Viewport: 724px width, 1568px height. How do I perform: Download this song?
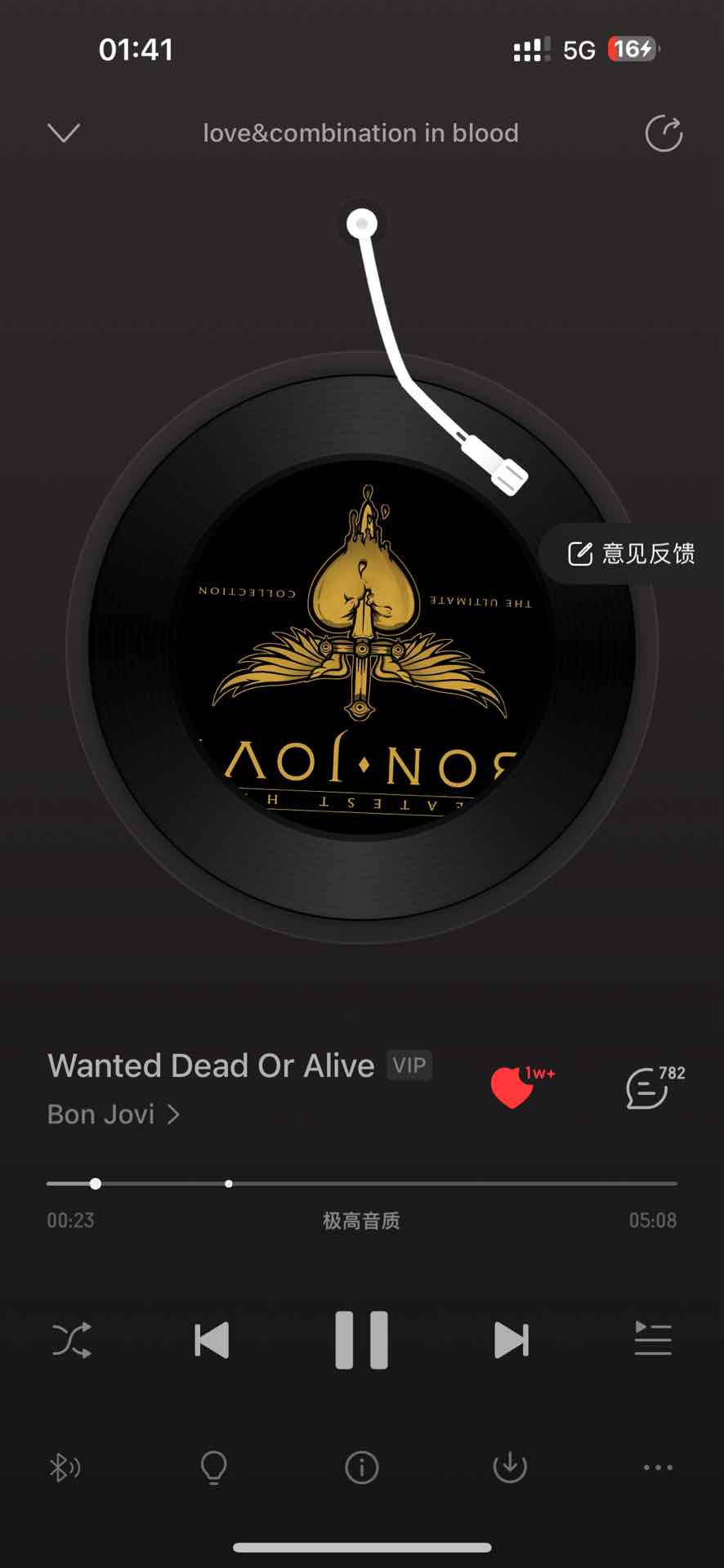[510, 1467]
